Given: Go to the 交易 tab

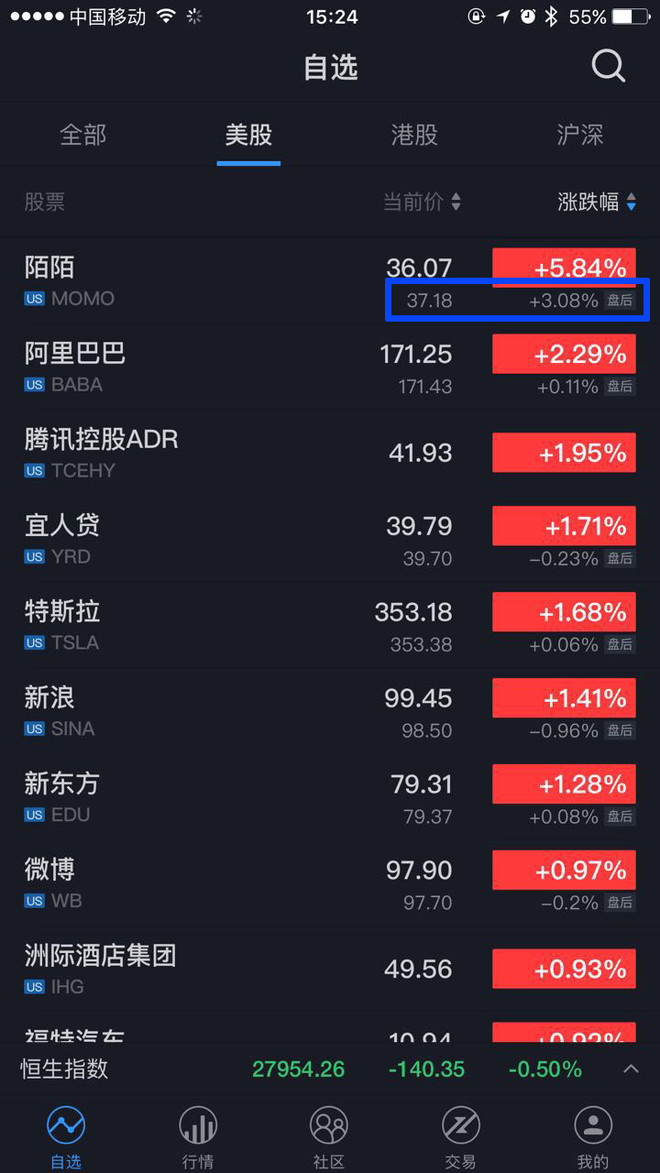Looking at the screenshot, I should 460,1137.
